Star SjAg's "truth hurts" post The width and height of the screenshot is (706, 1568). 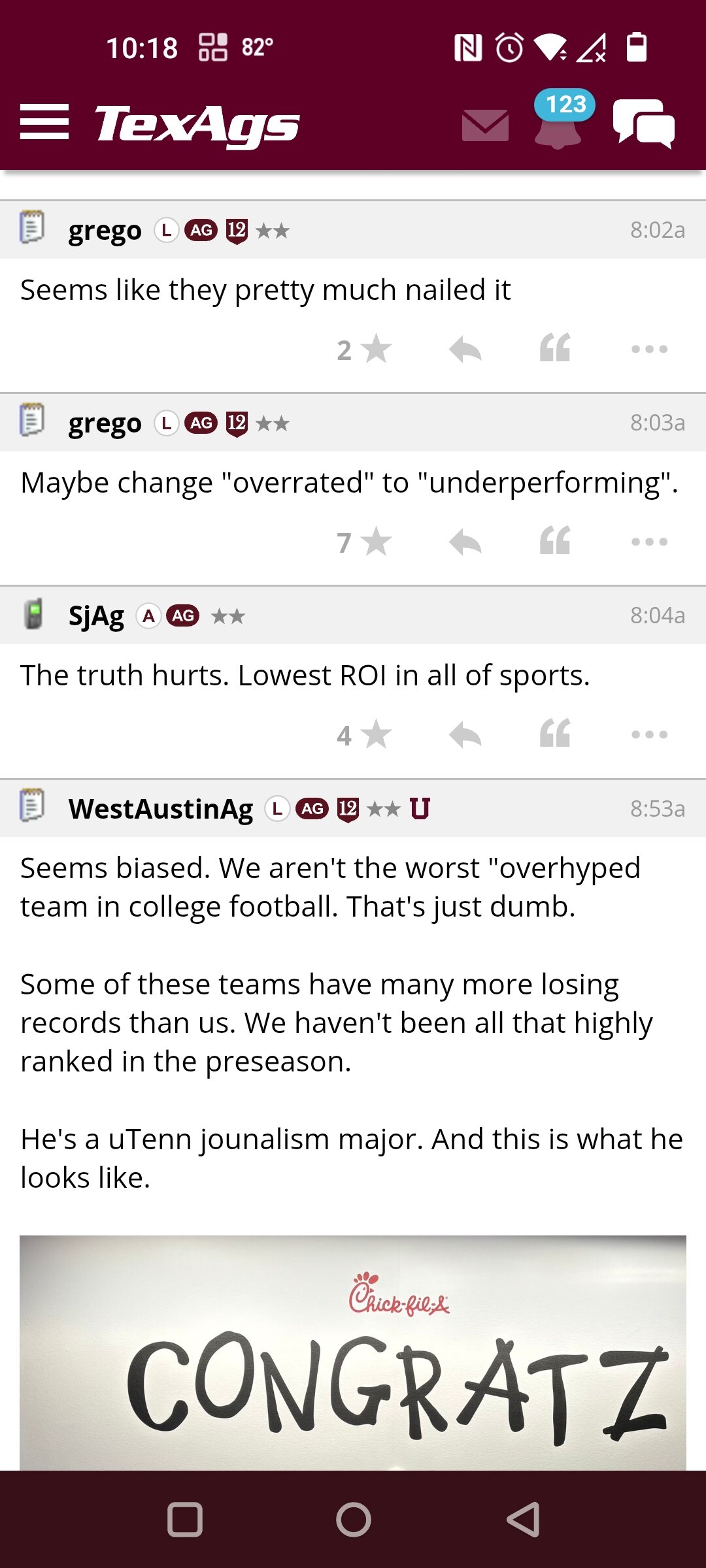365,735
